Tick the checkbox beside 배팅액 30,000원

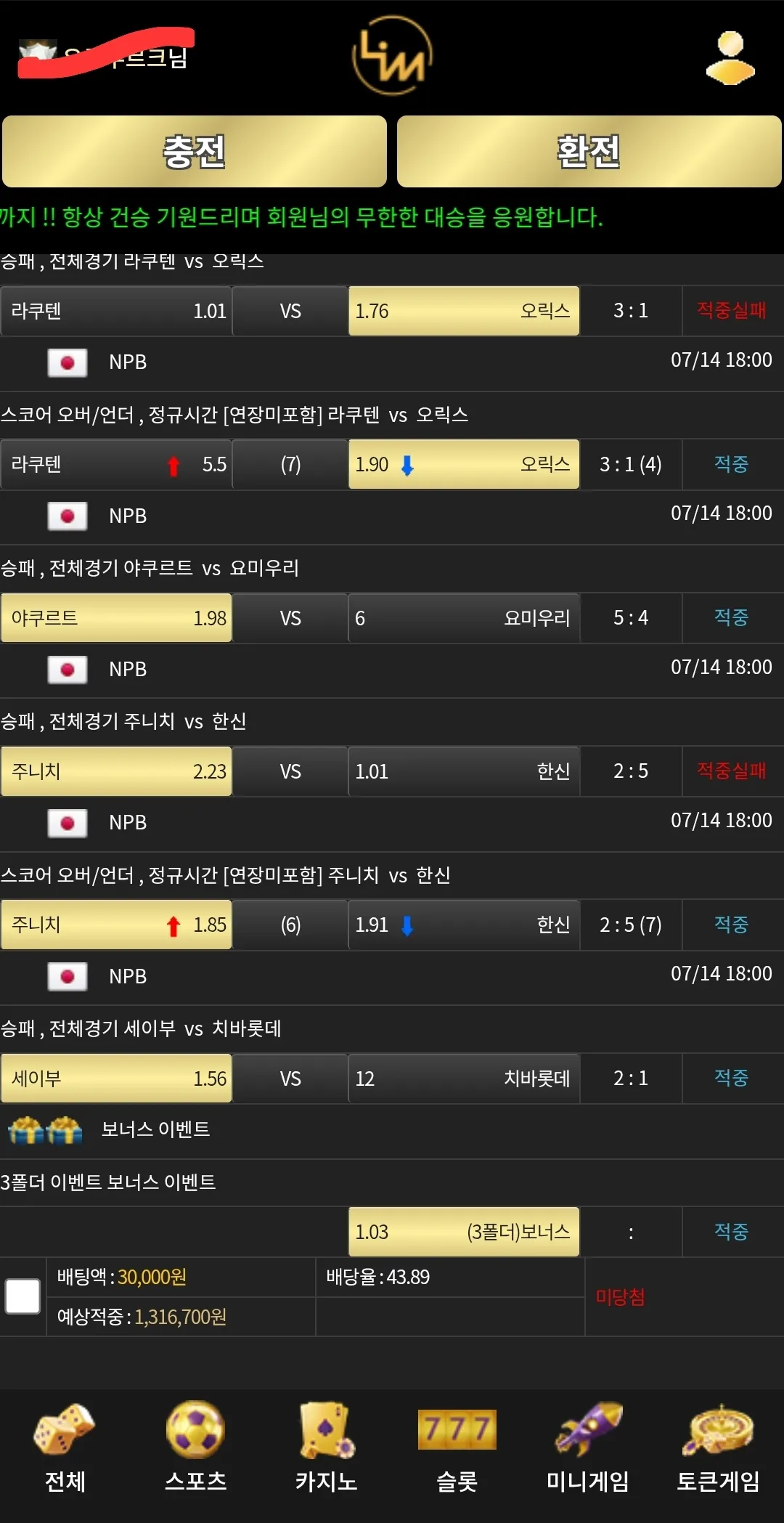pos(23,1296)
